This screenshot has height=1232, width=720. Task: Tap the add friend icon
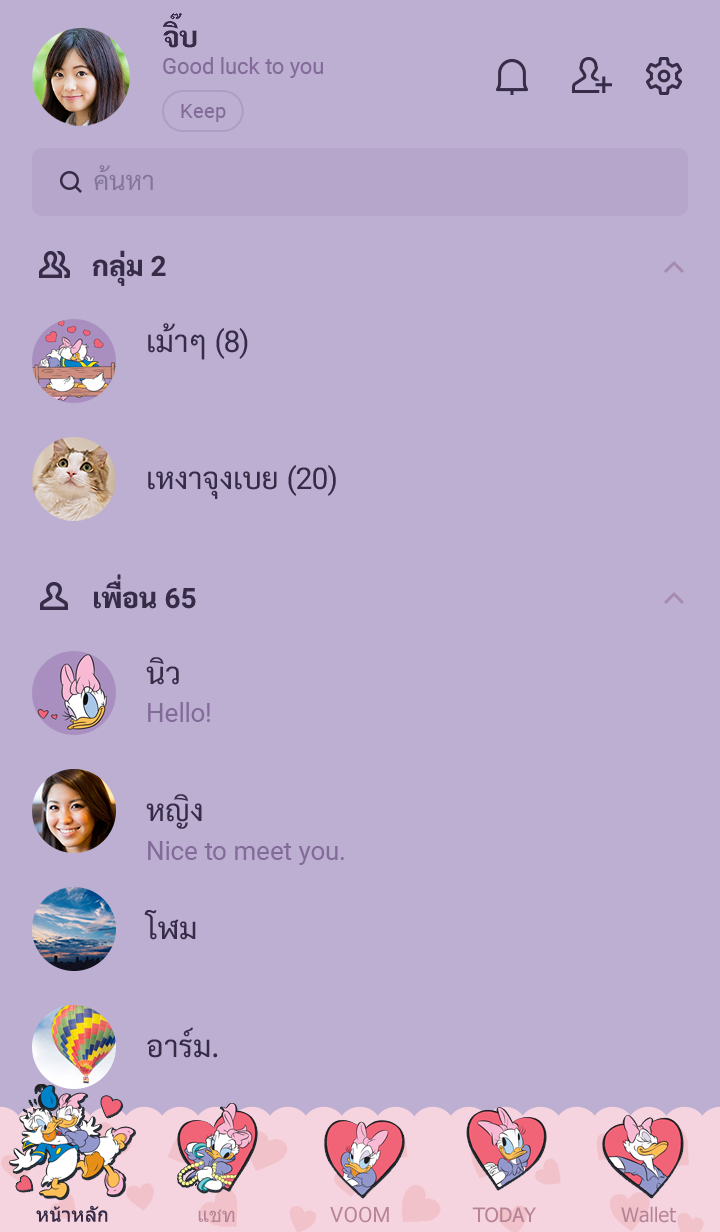(591, 77)
